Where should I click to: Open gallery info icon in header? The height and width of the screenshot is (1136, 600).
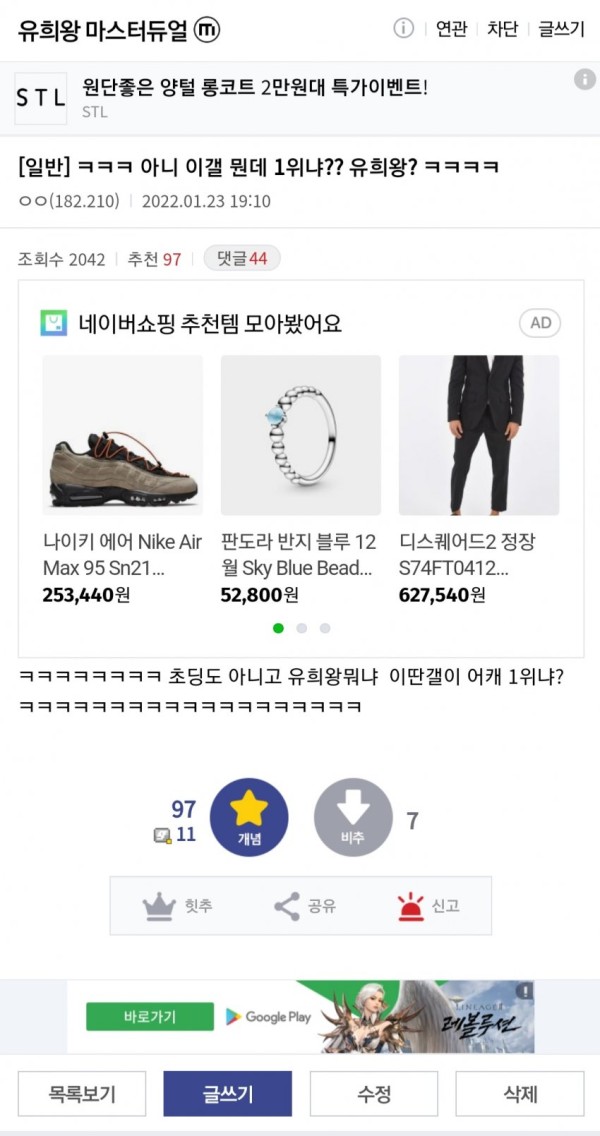(404, 29)
